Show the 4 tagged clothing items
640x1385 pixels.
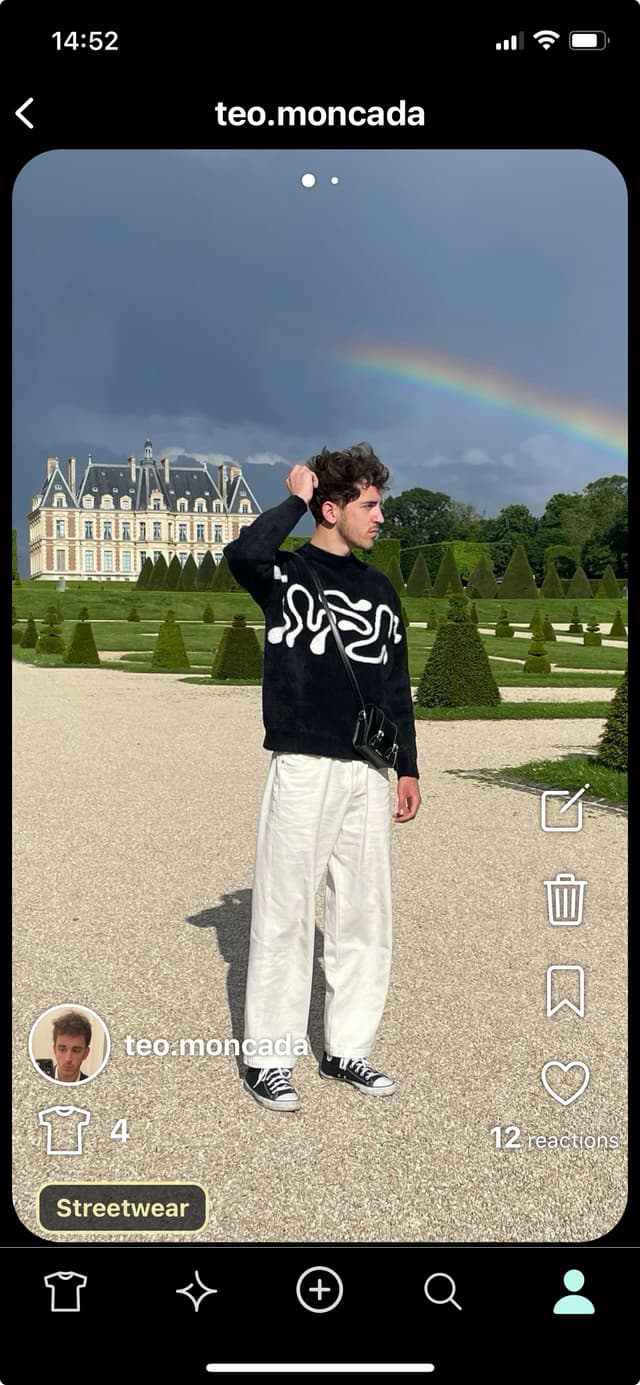[x=82, y=1131]
